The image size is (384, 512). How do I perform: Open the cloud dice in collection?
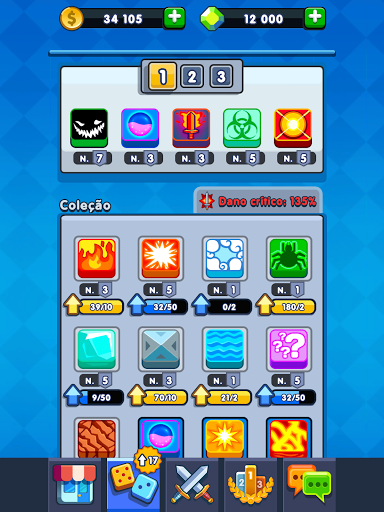click(x=225, y=258)
